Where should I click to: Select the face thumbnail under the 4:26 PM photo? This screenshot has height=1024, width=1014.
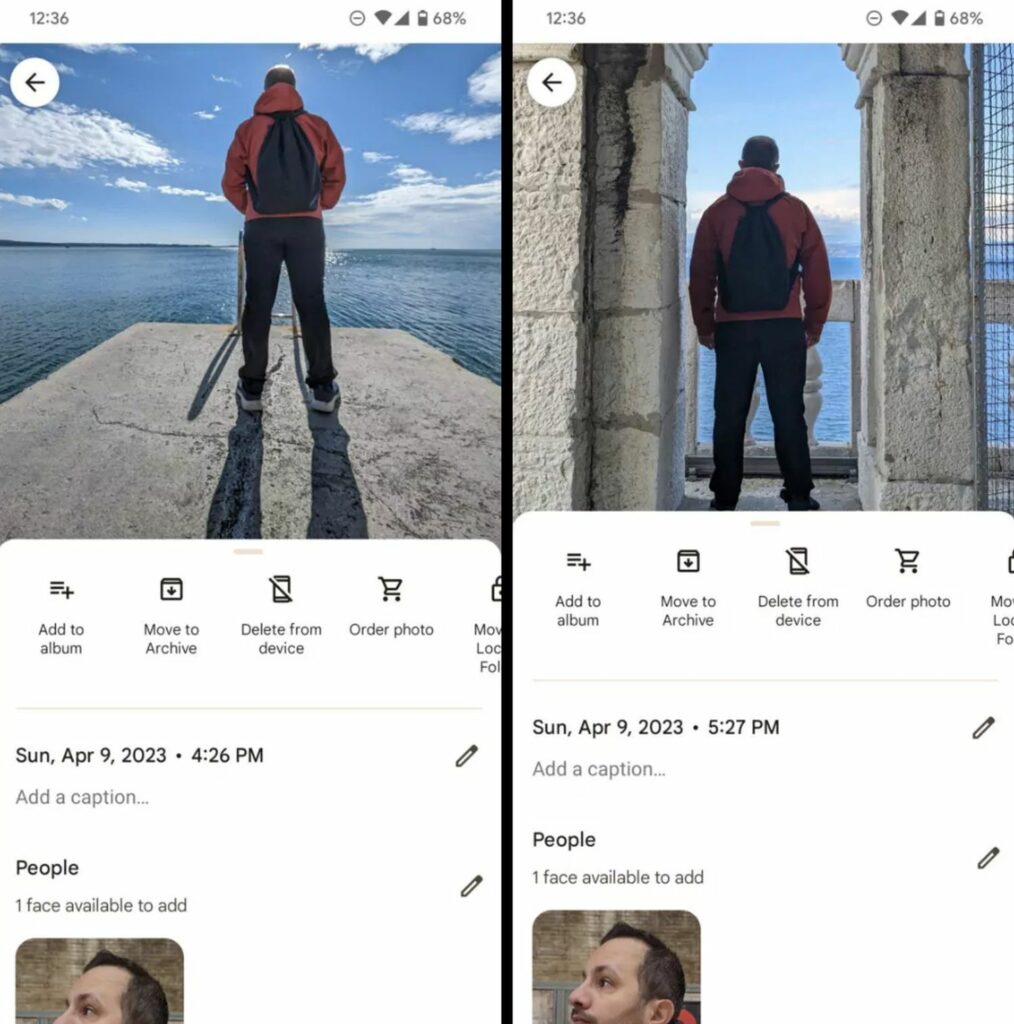pyautogui.click(x=99, y=980)
